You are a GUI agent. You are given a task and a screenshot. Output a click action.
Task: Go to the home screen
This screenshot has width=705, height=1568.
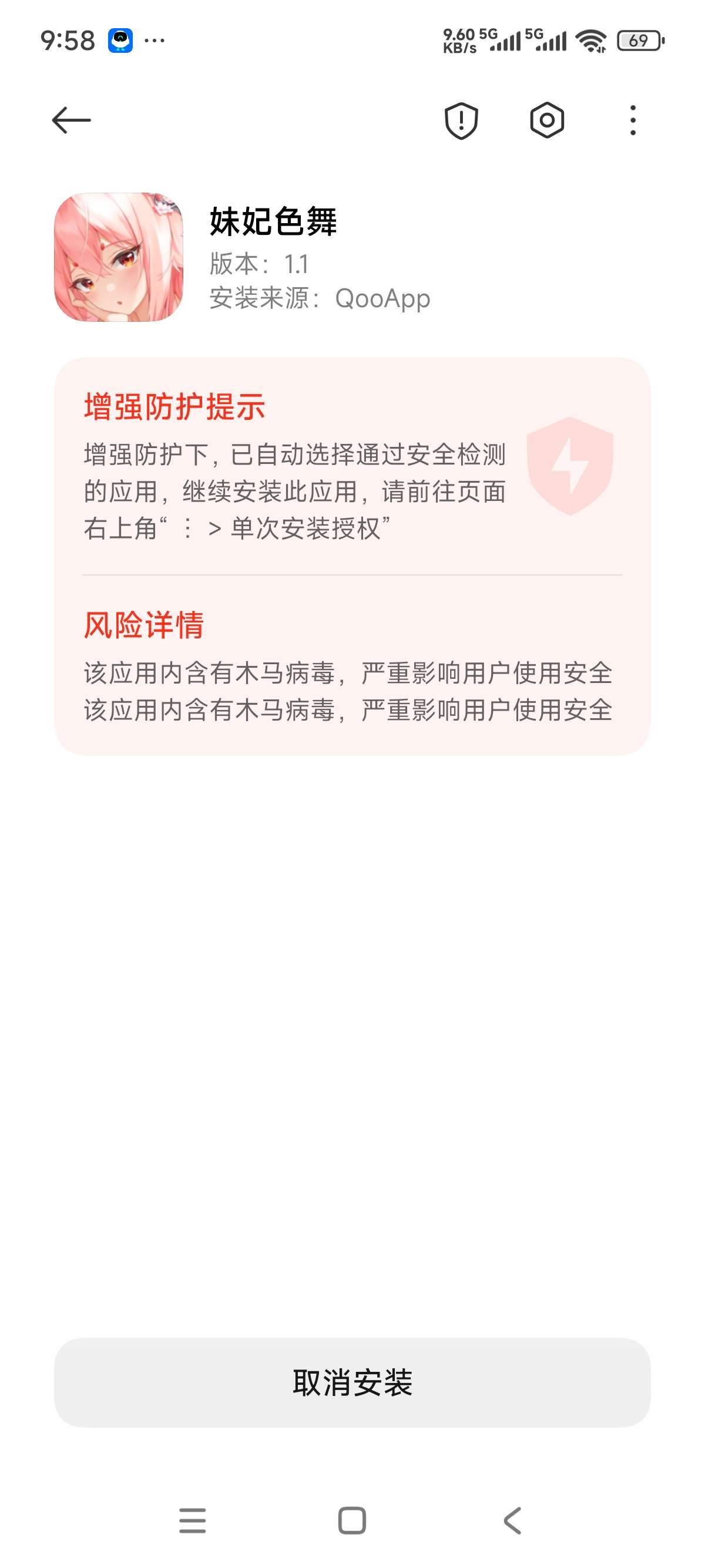[352, 1520]
